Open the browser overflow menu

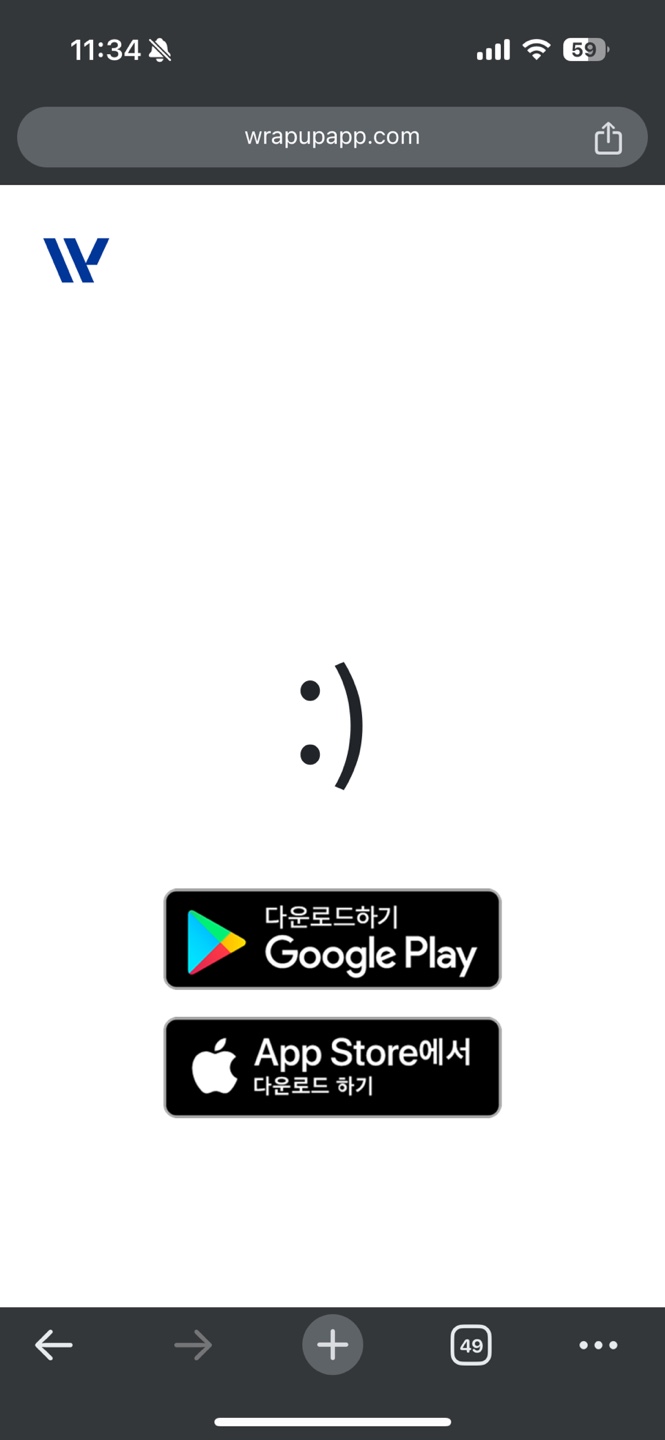tap(598, 1345)
